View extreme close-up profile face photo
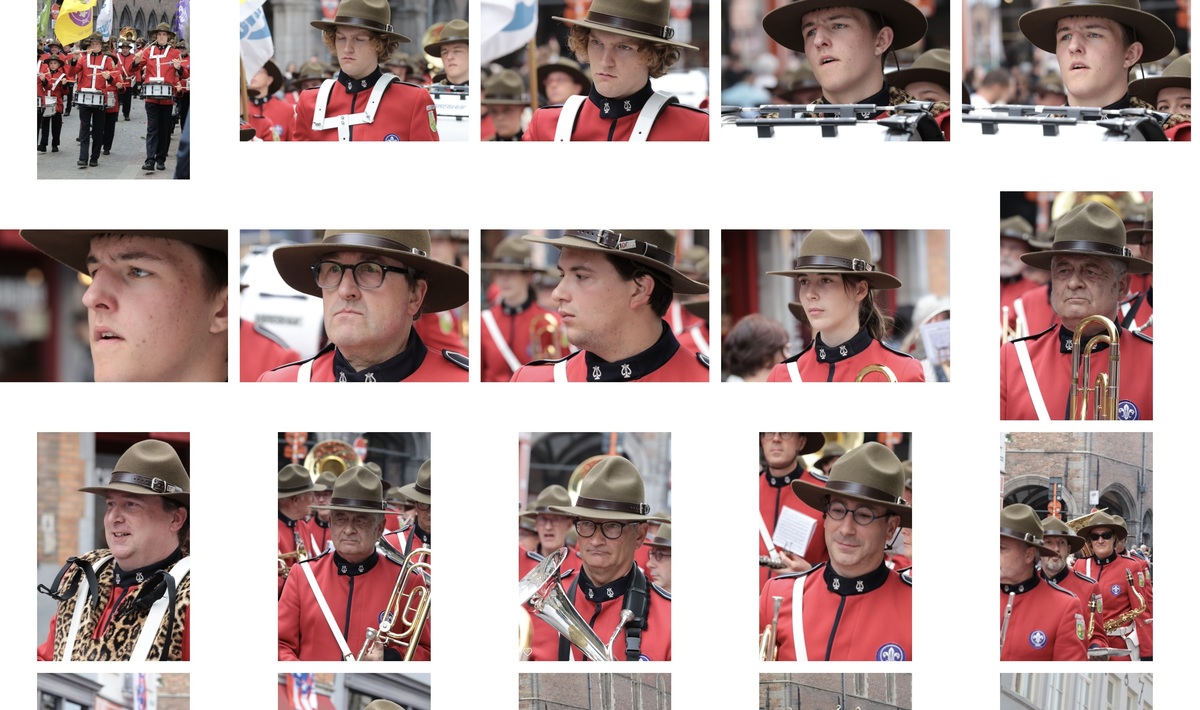The height and width of the screenshot is (710, 1200). click(x=113, y=306)
